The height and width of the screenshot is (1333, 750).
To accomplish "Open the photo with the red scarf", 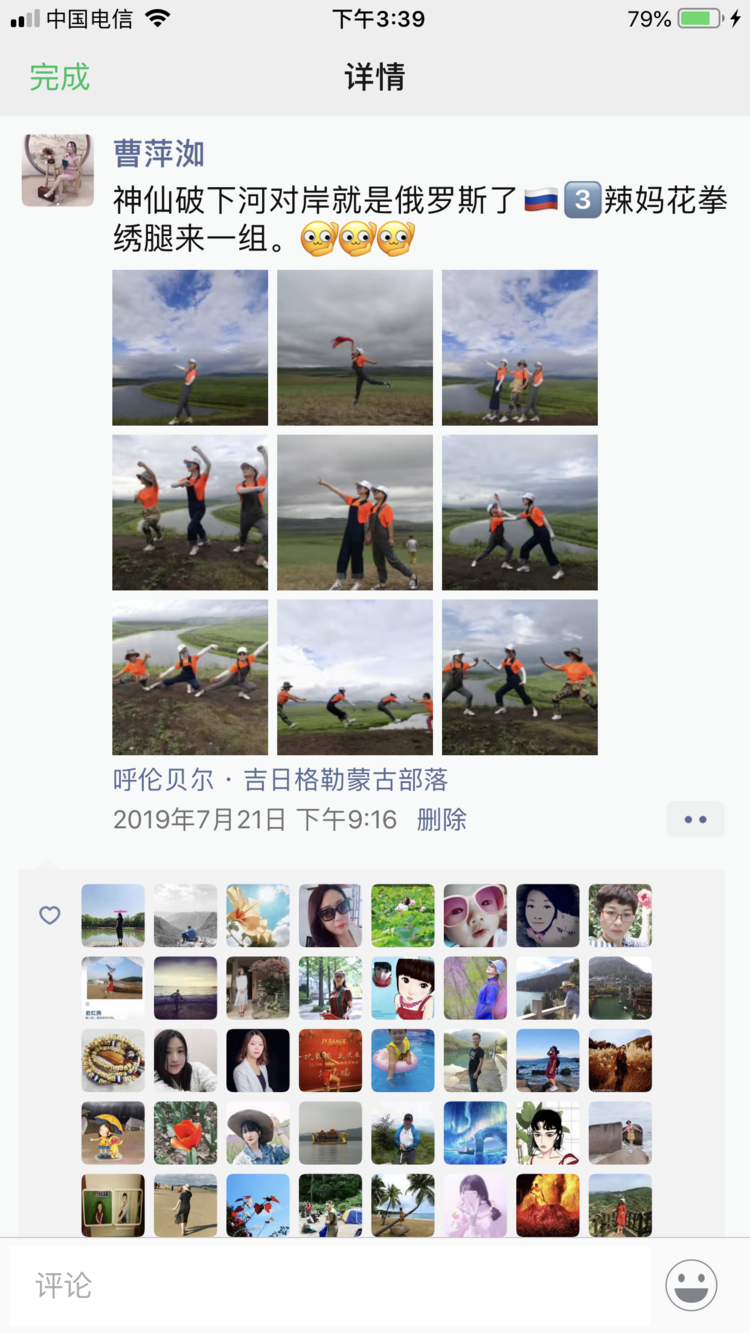I will coord(355,347).
